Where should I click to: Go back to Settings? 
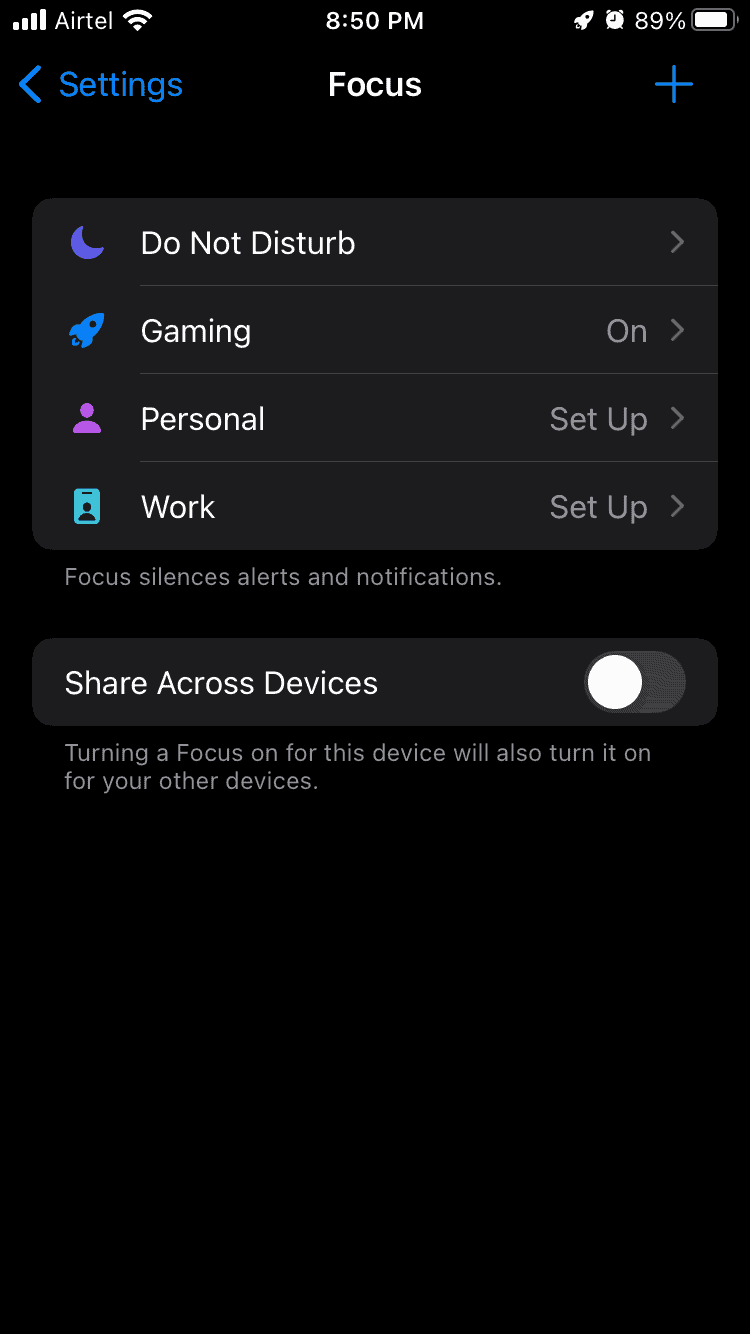tap(98, 85)
